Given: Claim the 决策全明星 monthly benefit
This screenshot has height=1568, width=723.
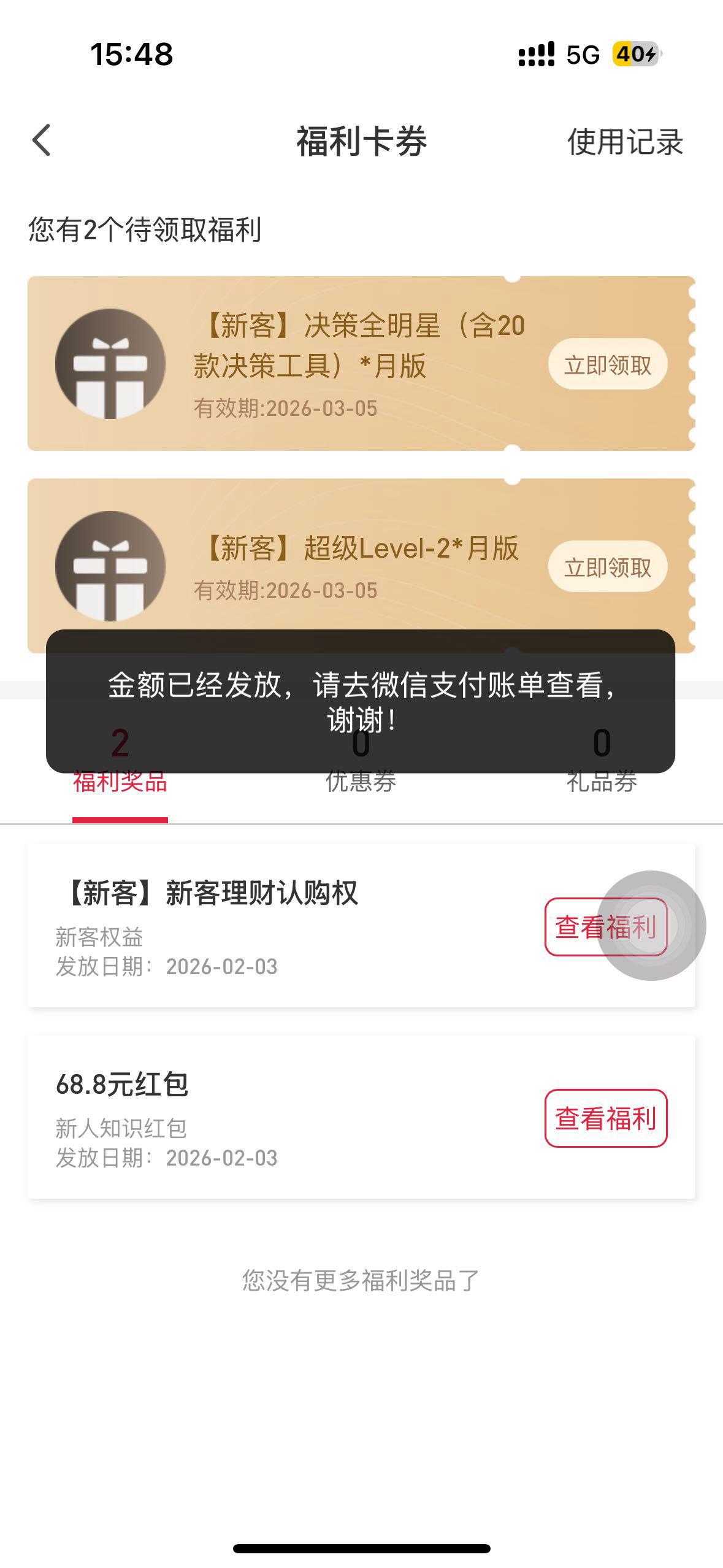Looking at the screenshot, I should tap(608, 364).
